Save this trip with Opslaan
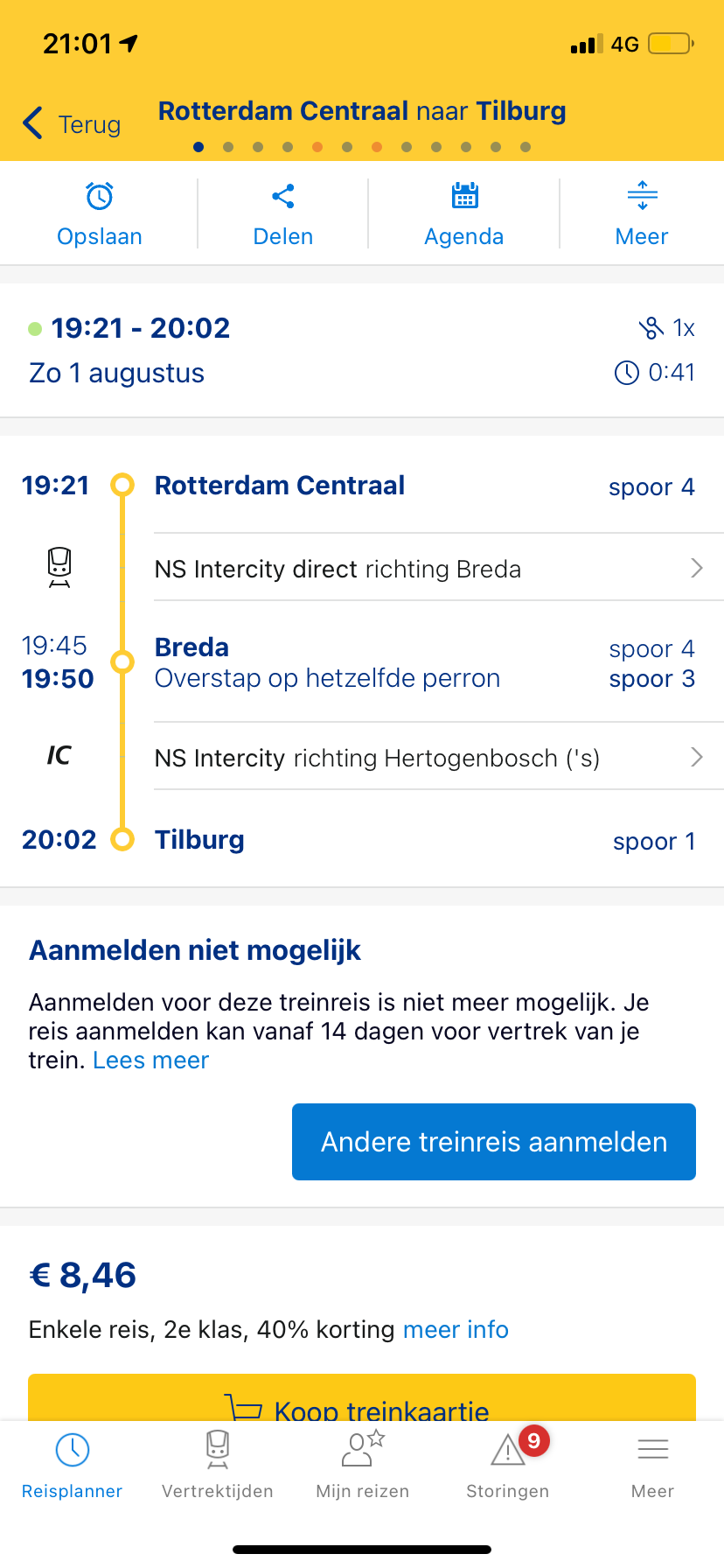Screen dimensions: 724x1568 pos(100,214)
